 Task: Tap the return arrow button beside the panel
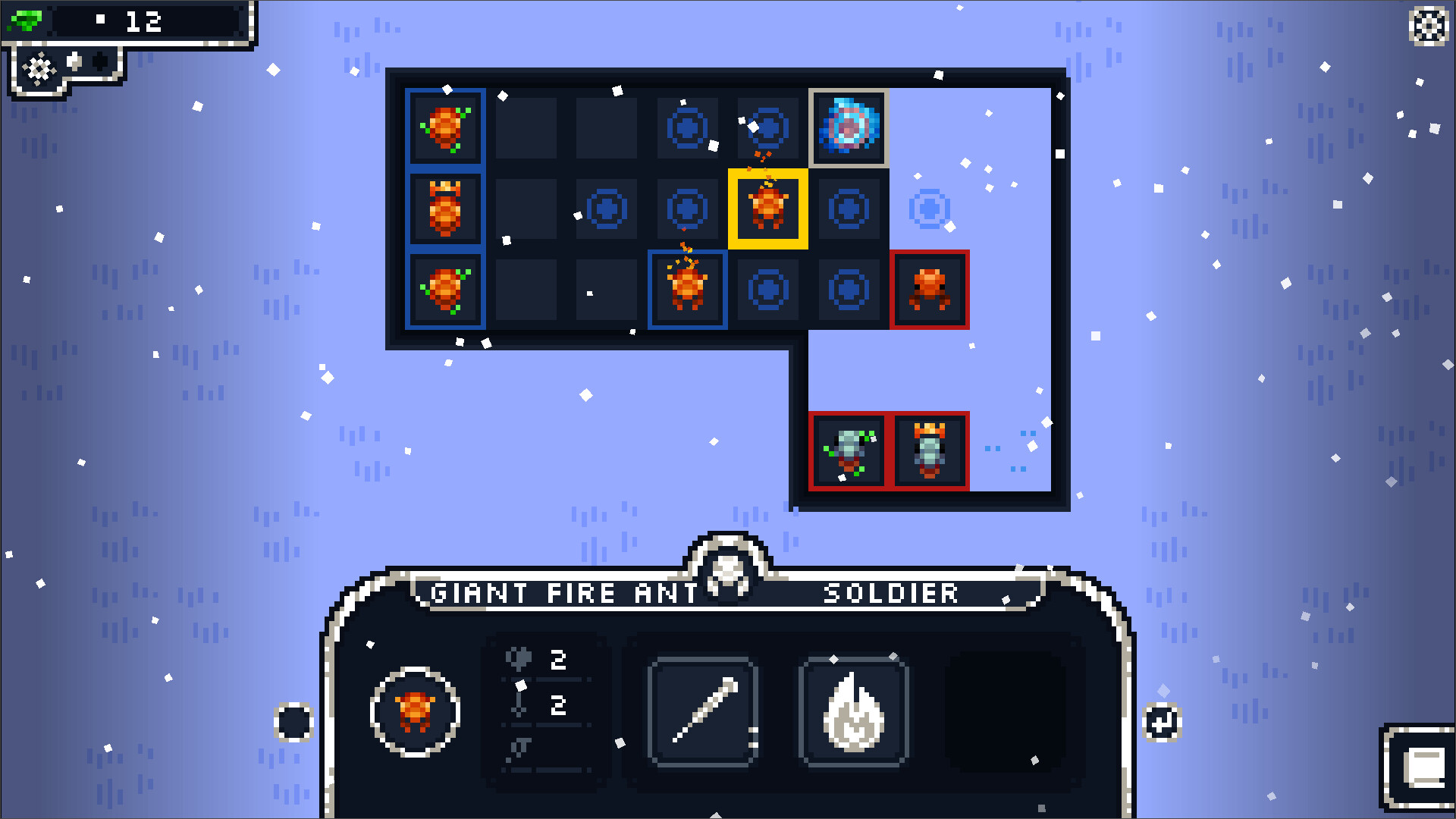1163,722
